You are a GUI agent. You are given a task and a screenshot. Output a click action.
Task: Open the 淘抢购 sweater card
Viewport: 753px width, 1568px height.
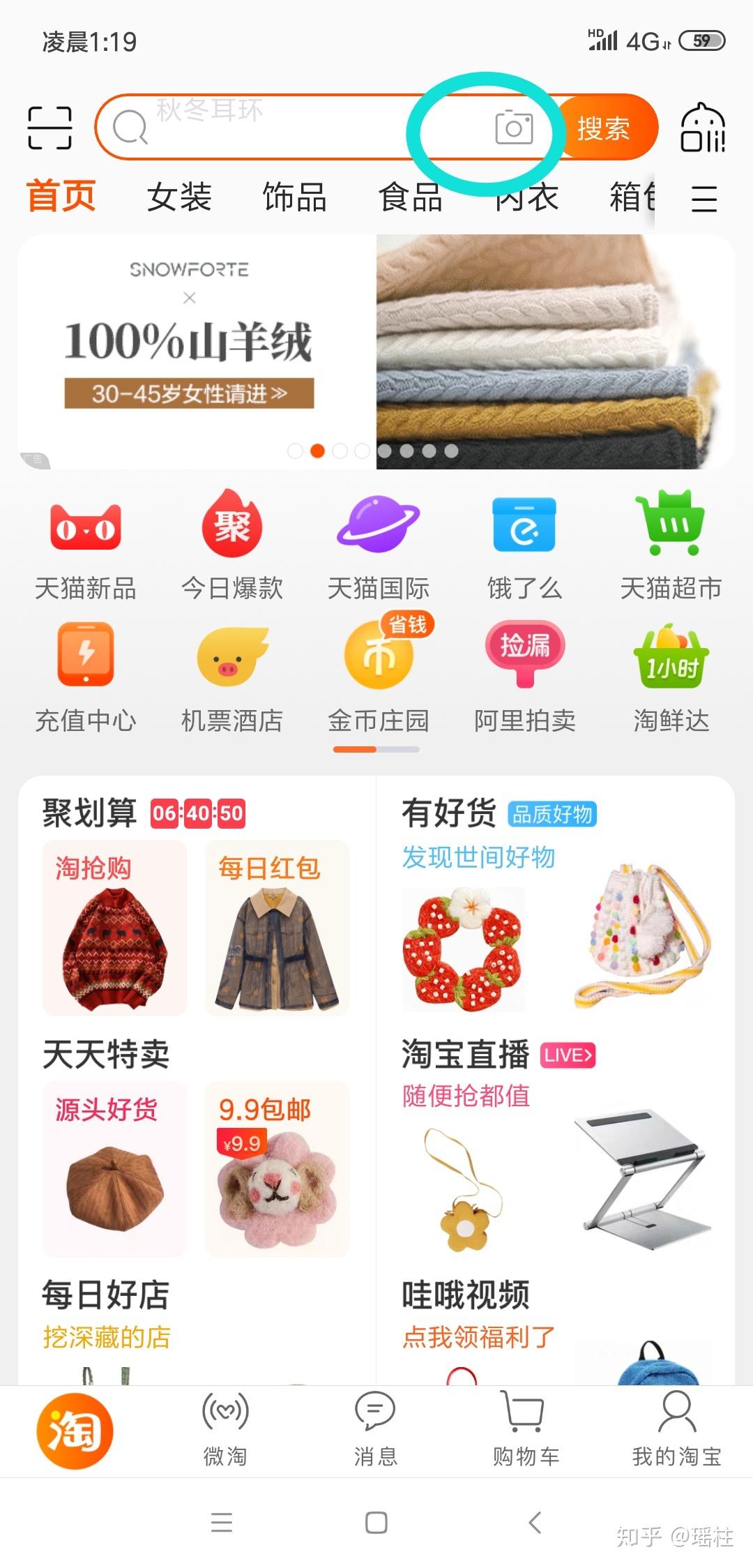coord(115,928)
